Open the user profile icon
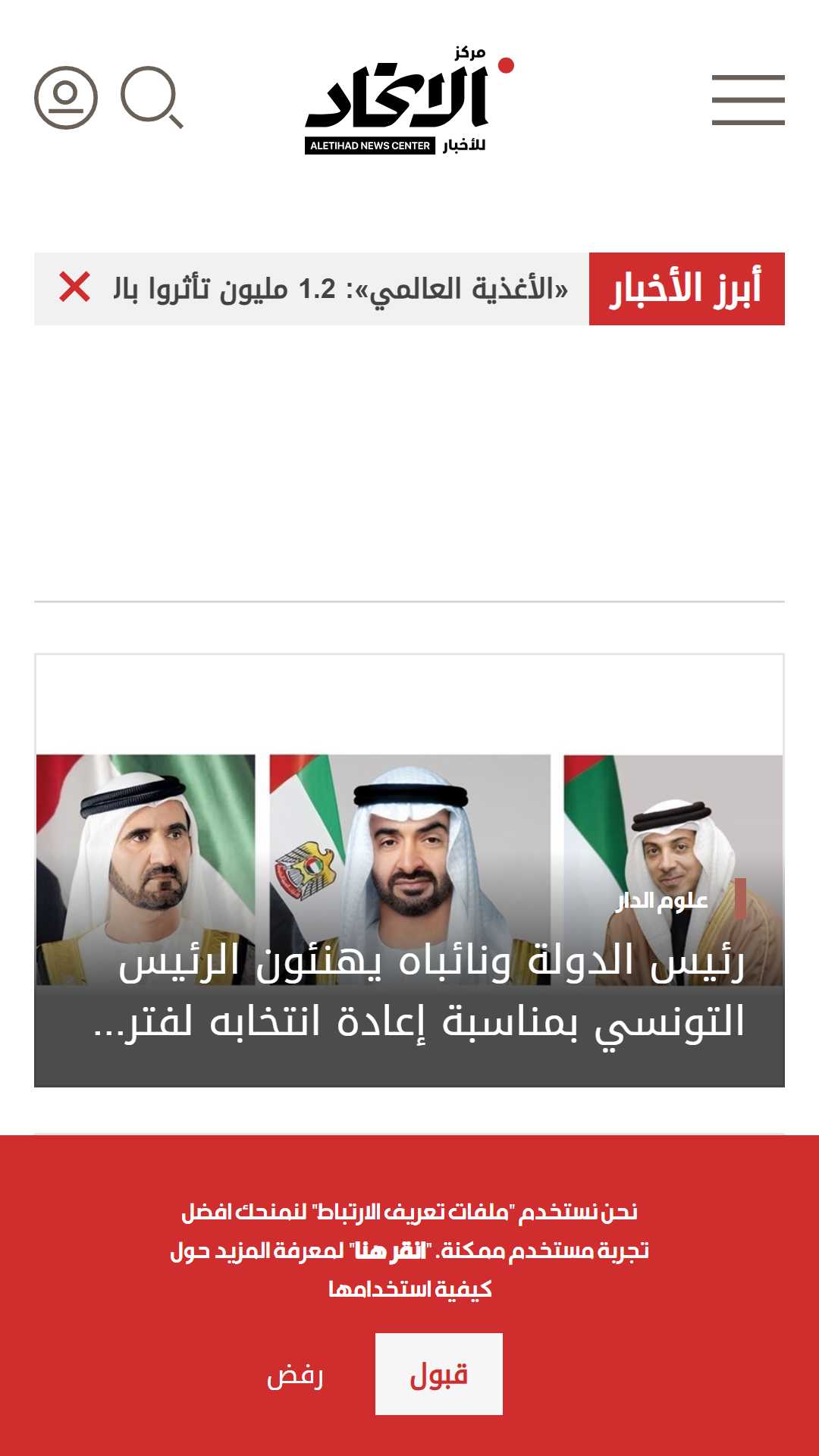 tap(66, 98)
